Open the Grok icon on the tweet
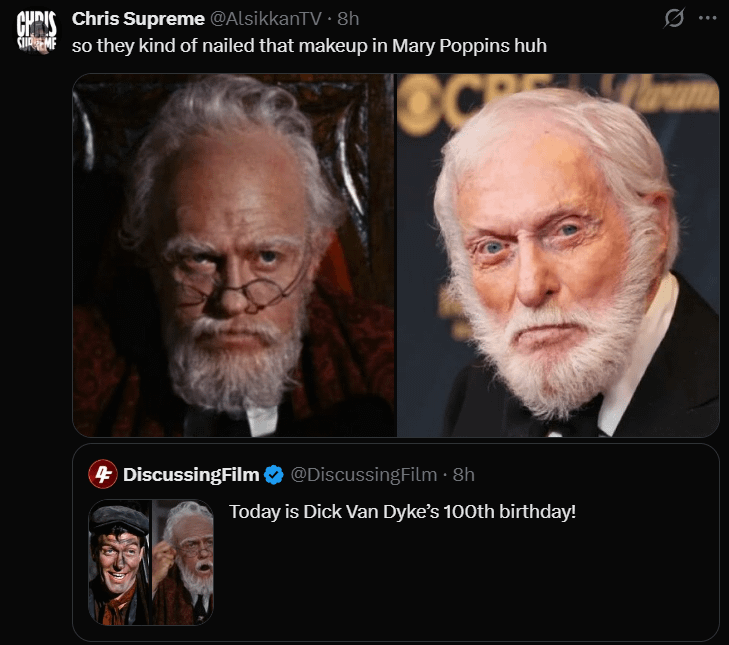The image size is (729, 645). click(x=674, y=18)
